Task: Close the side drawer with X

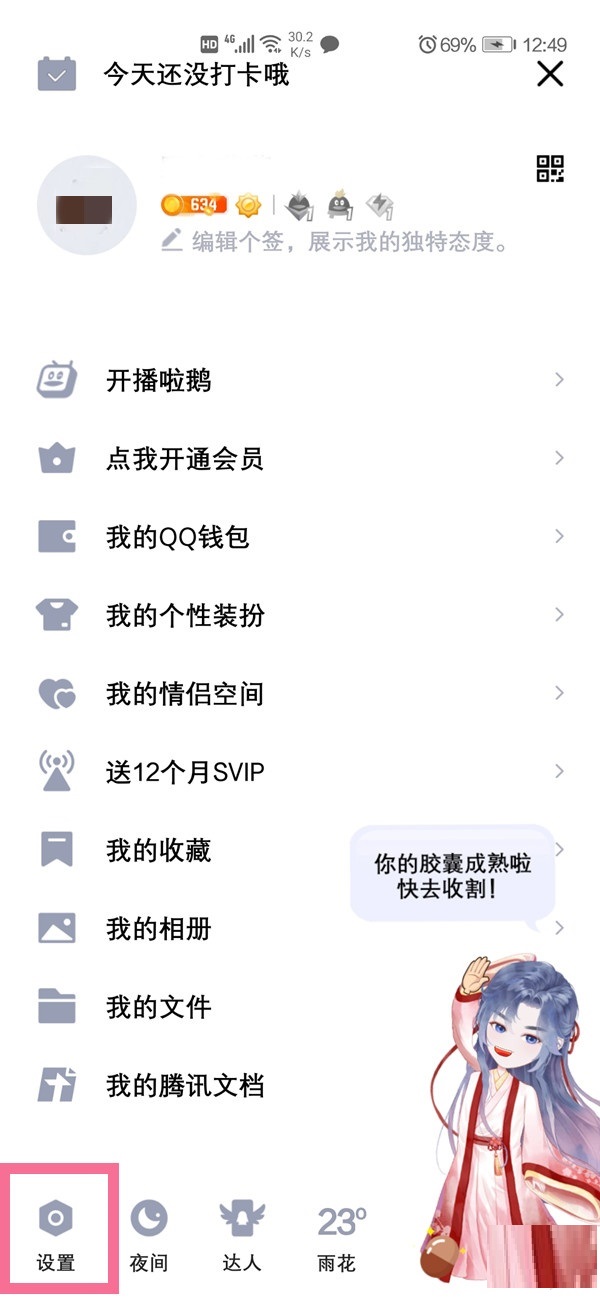Action: point(550,74)
